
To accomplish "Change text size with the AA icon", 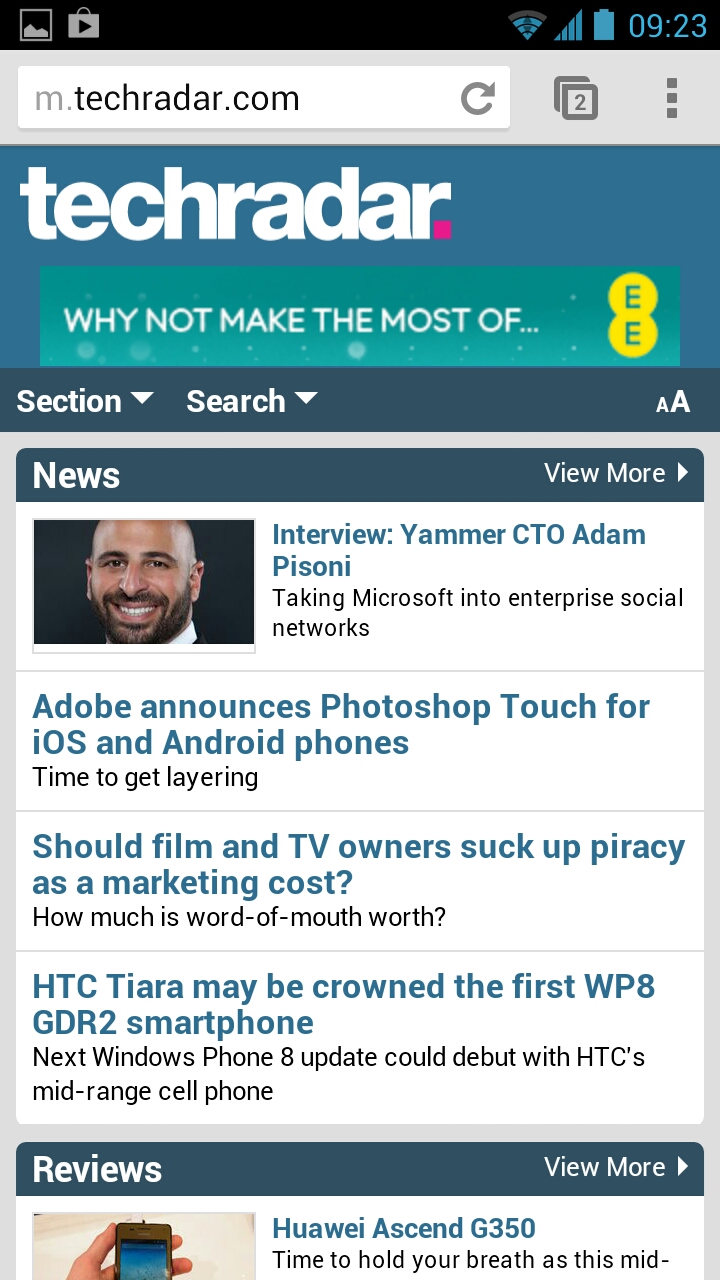I will (673, 402).
